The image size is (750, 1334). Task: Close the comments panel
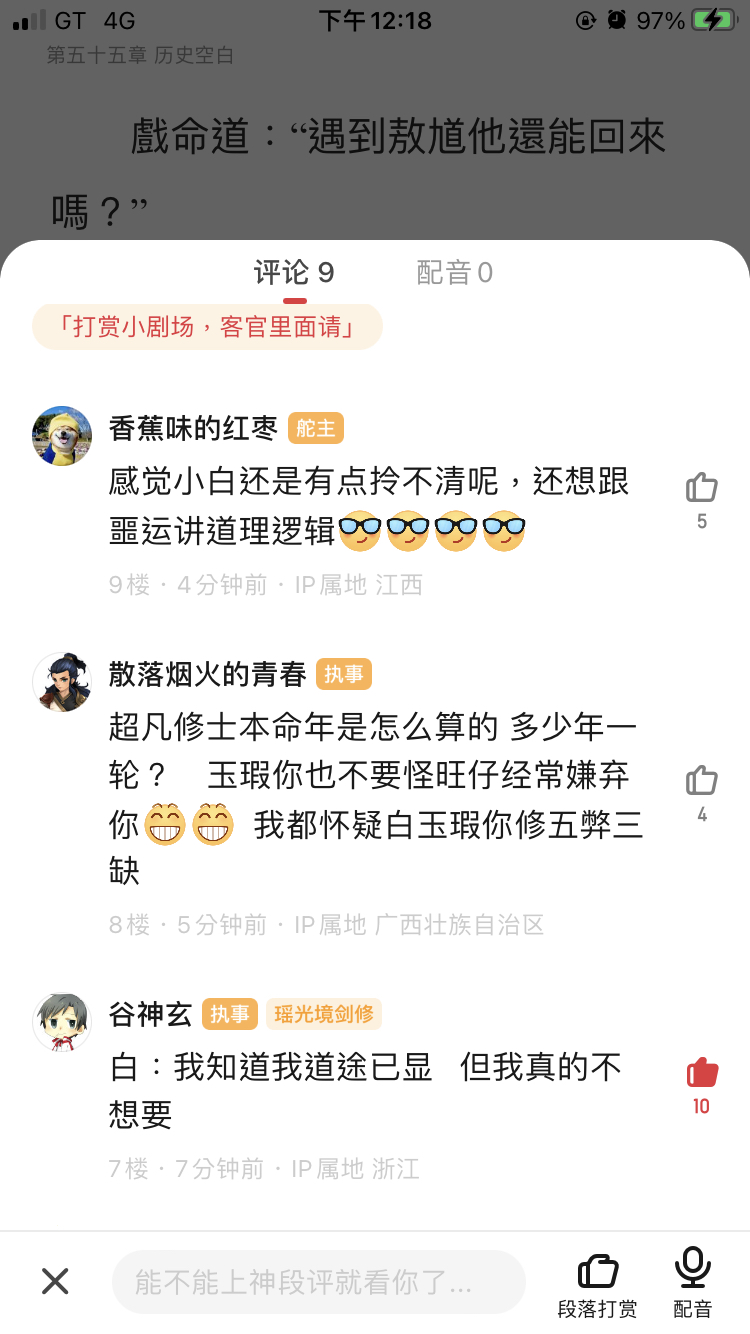click(x=55, y=1281)
